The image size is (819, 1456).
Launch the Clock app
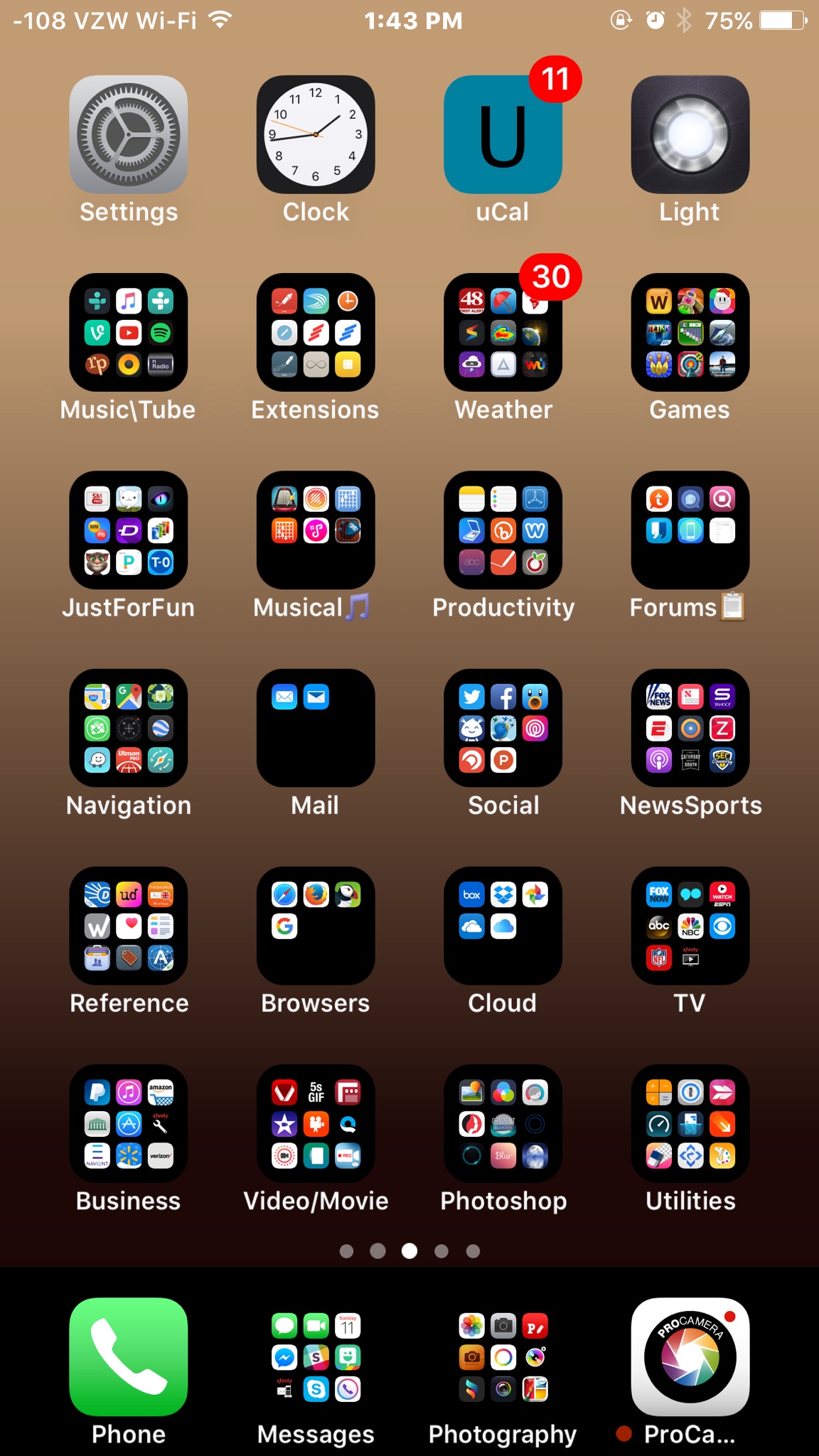316,135
